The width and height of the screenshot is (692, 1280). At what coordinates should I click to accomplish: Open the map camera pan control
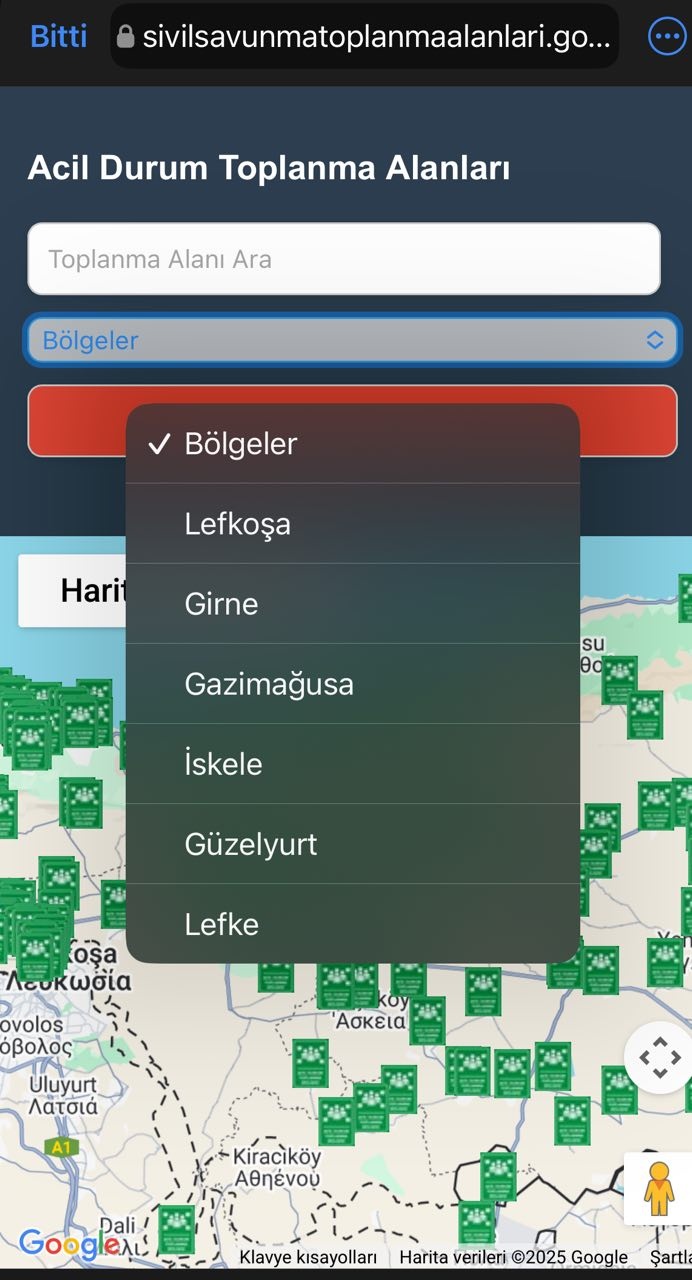(x=658, y=1057)
